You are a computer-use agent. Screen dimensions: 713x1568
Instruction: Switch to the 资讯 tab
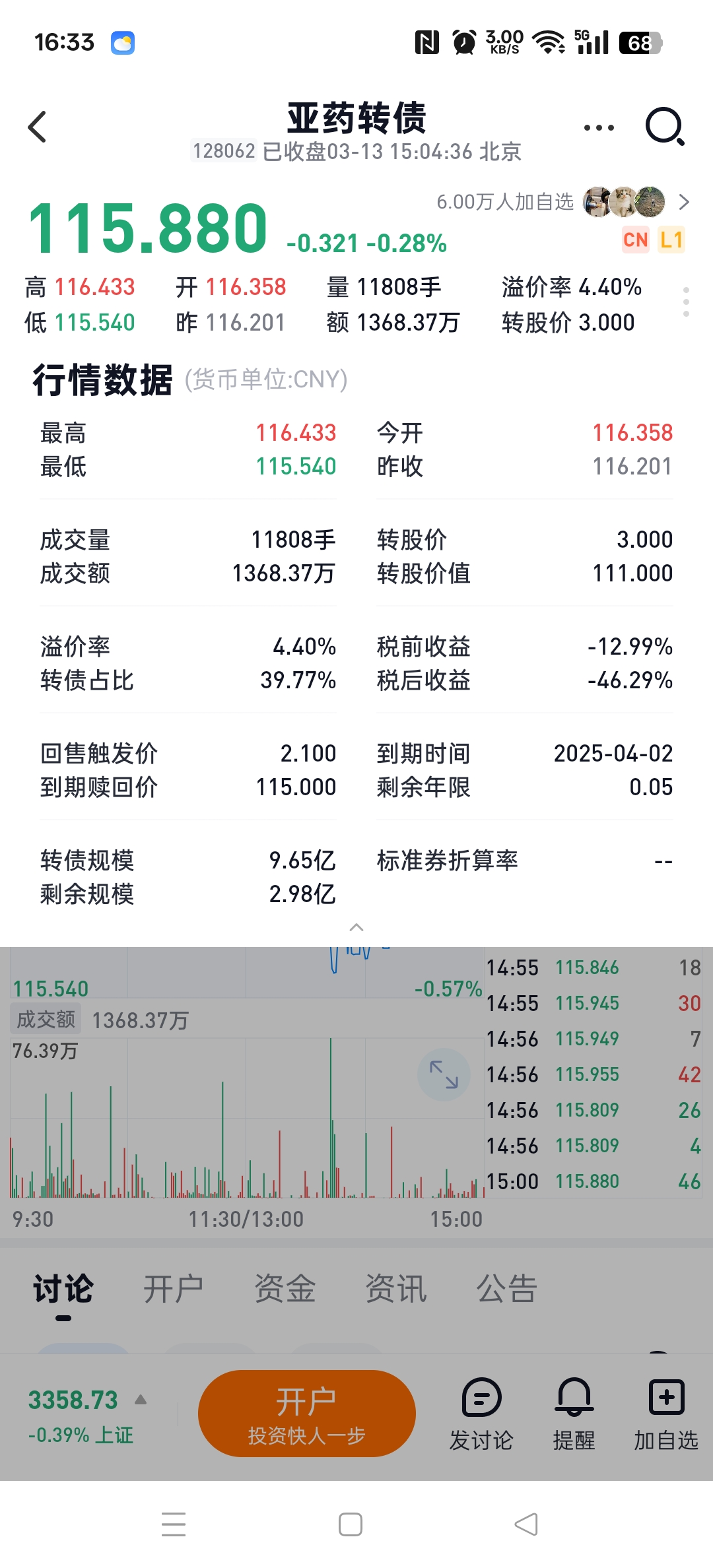[396, 1289]
